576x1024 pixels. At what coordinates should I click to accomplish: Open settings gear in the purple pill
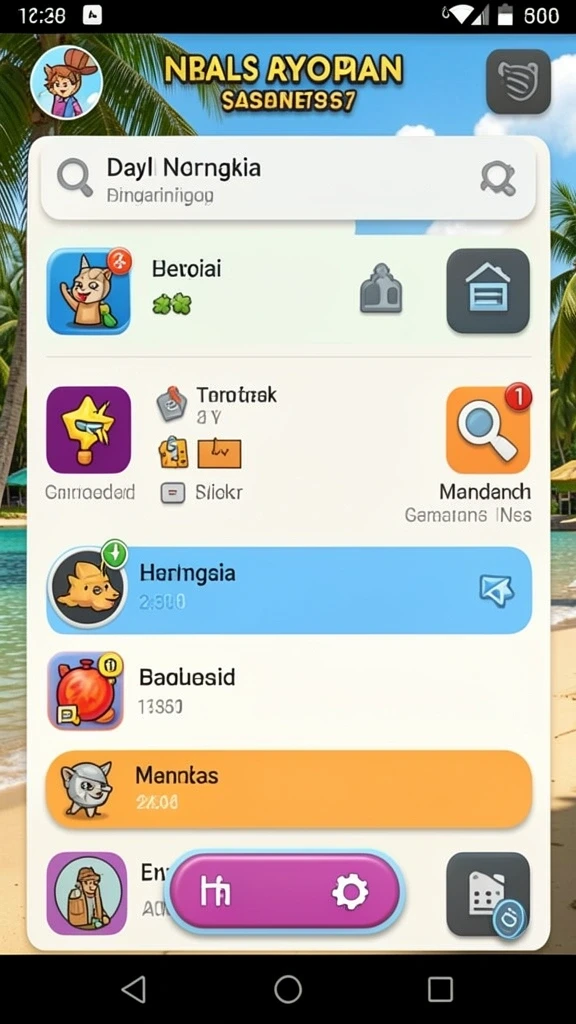(x=350, y=892)
